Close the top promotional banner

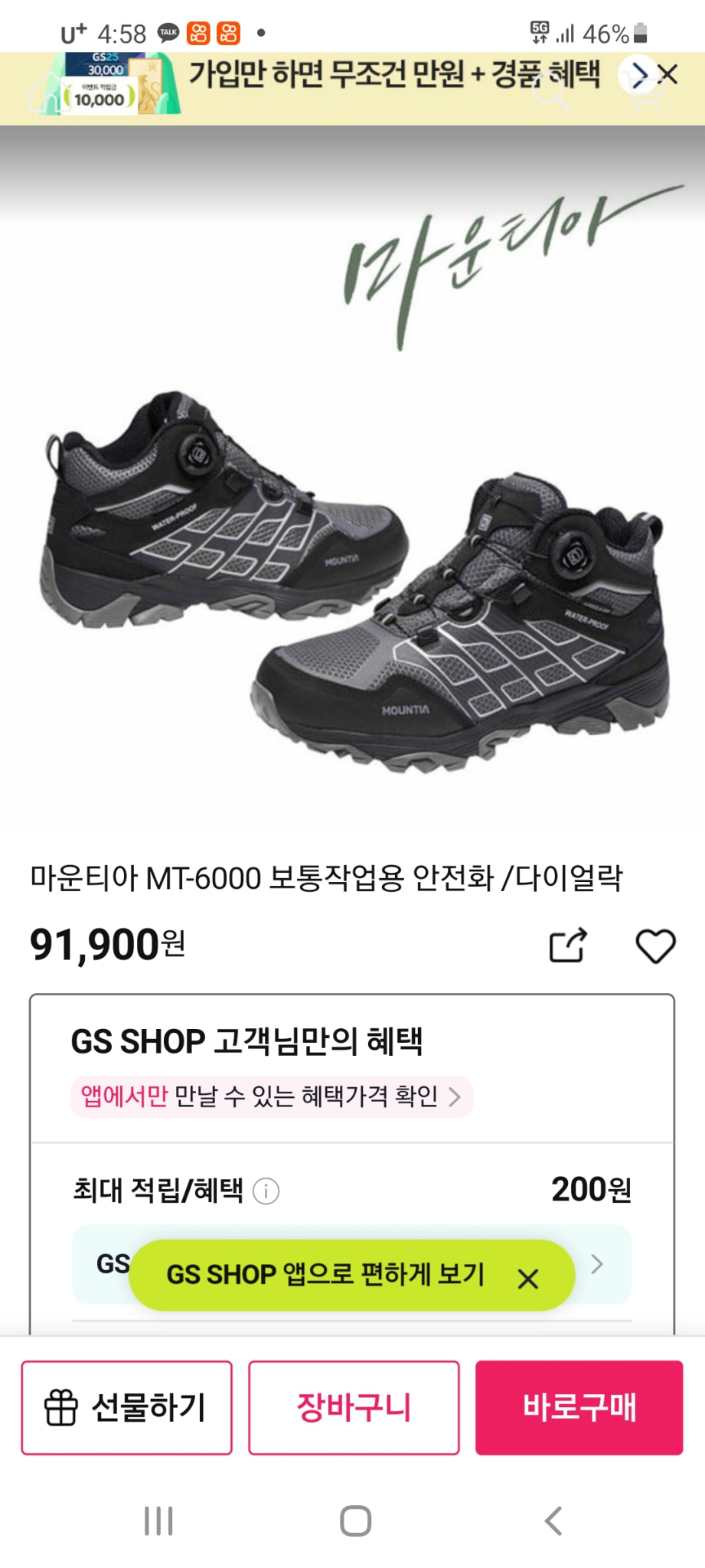(669, 74)
